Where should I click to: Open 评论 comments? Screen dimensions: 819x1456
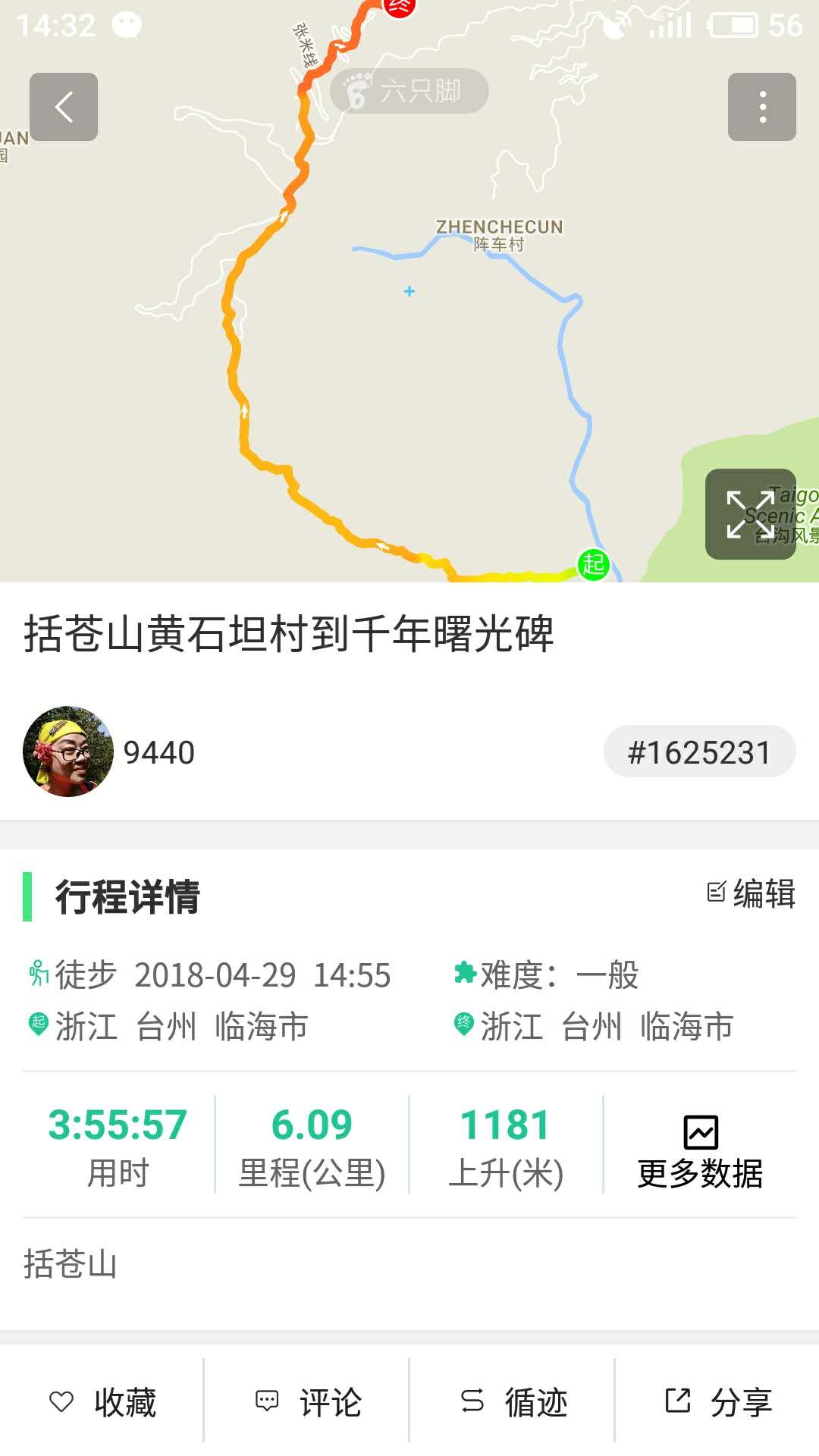pos(307,1401)
